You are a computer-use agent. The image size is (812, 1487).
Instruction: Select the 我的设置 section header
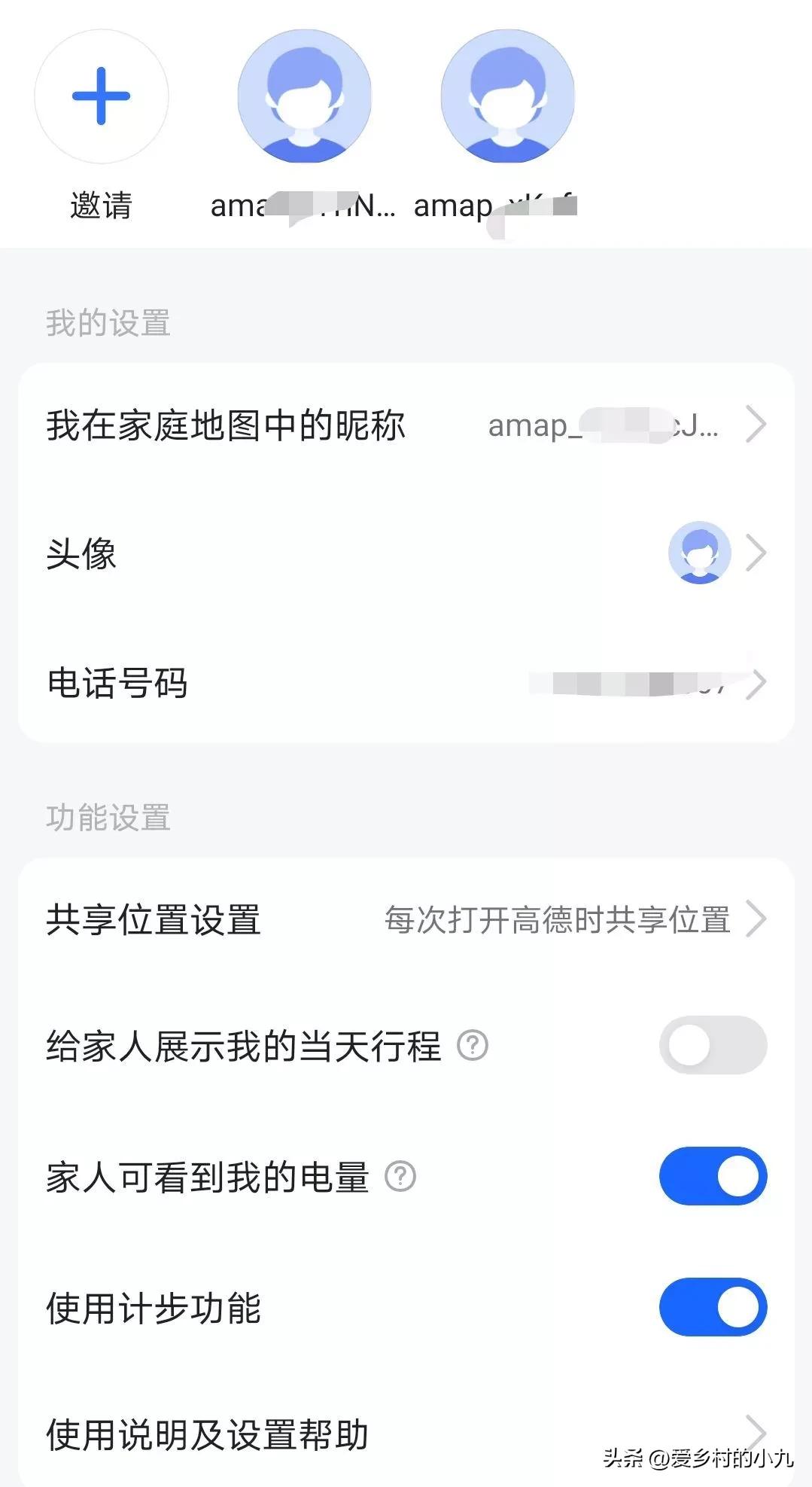pos(108,322)
